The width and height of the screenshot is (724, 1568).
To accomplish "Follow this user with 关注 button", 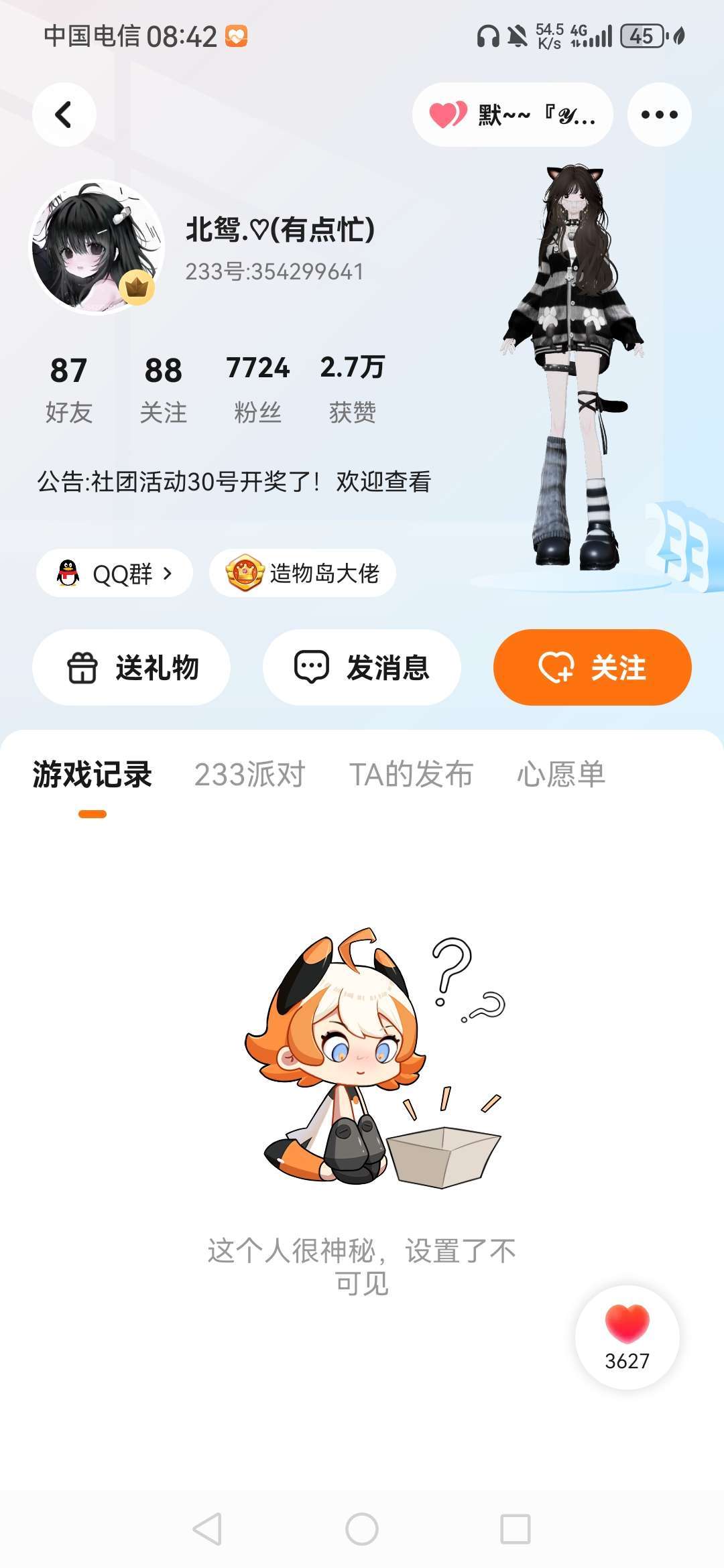I will 592,667.
